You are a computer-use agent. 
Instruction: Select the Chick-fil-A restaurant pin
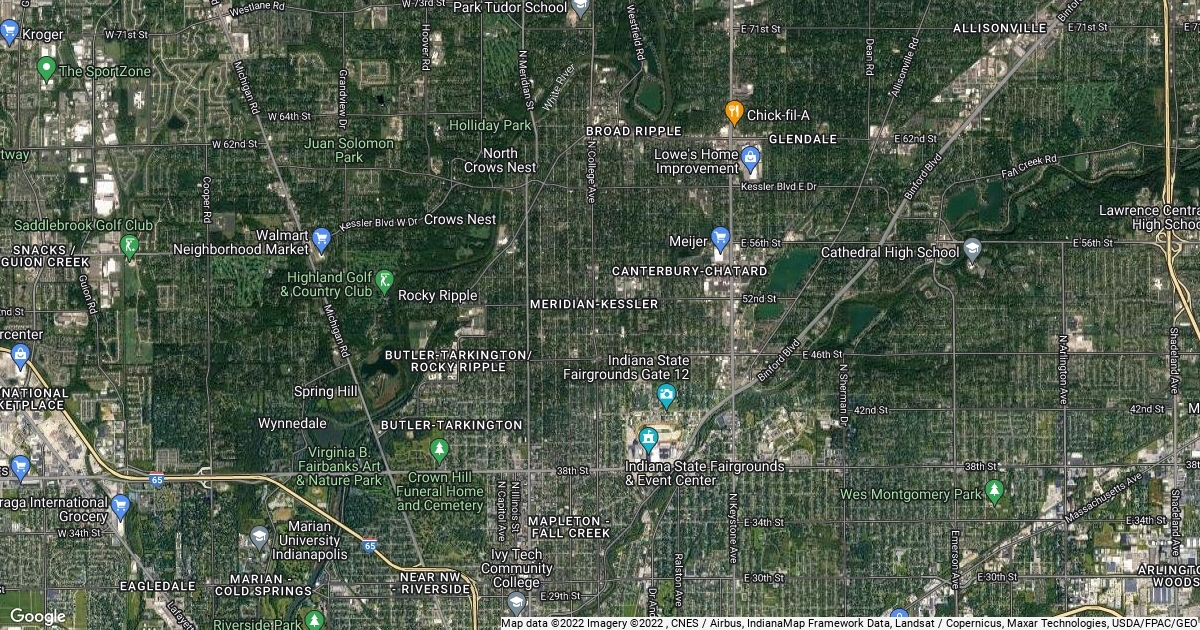click(x=734, y=112)
